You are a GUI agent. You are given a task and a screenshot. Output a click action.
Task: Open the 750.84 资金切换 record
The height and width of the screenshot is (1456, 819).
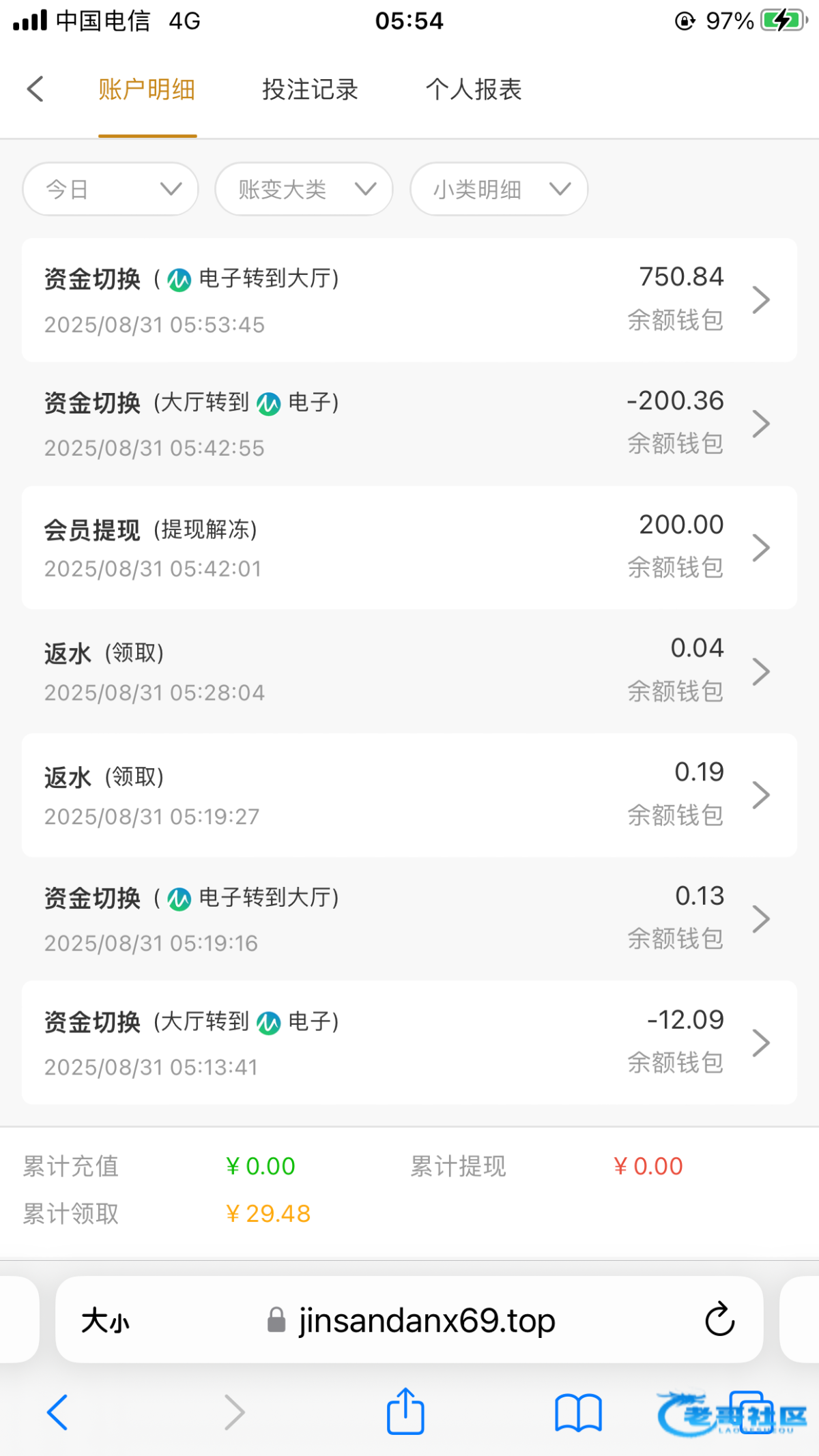409,300
